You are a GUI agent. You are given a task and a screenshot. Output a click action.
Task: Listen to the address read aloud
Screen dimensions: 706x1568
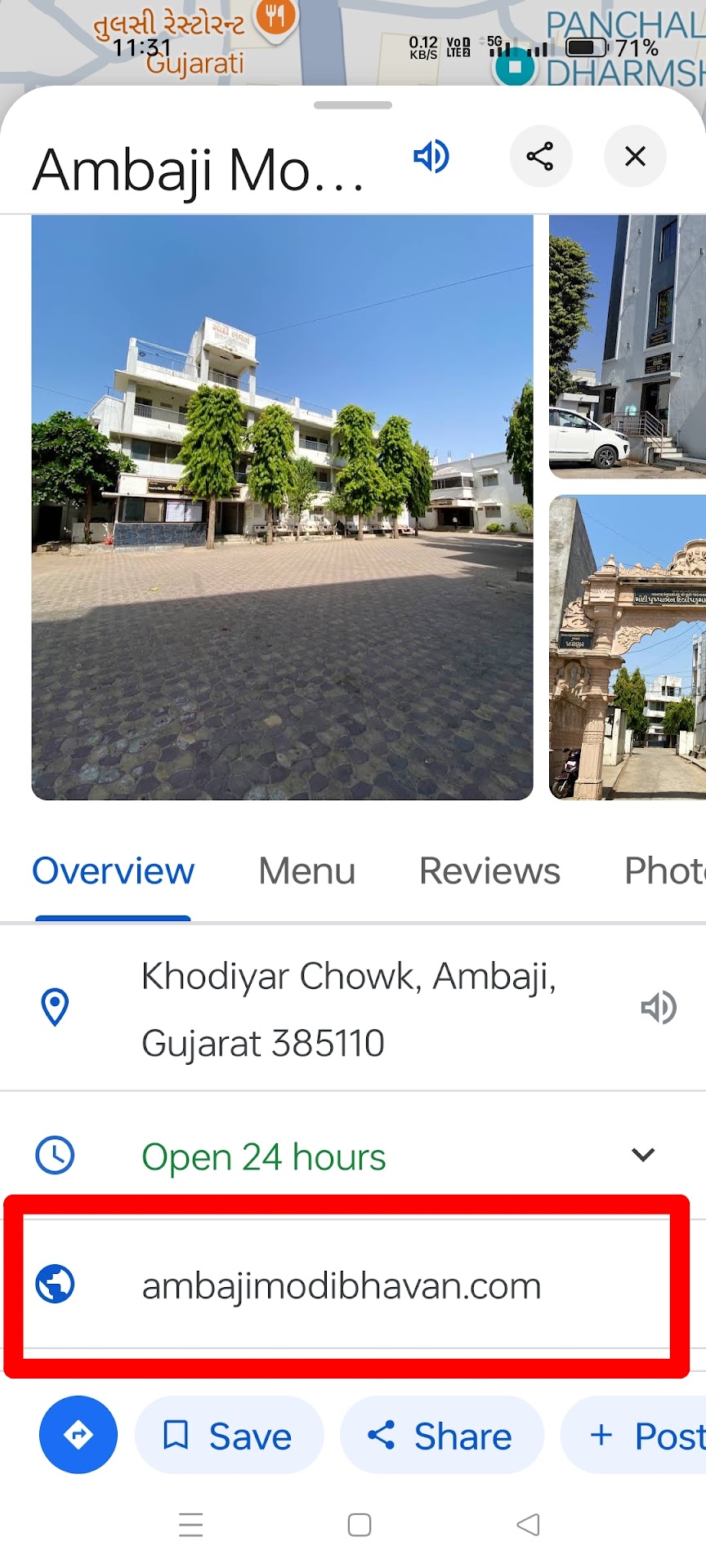pyautogui.click(x=659, y=1008)
